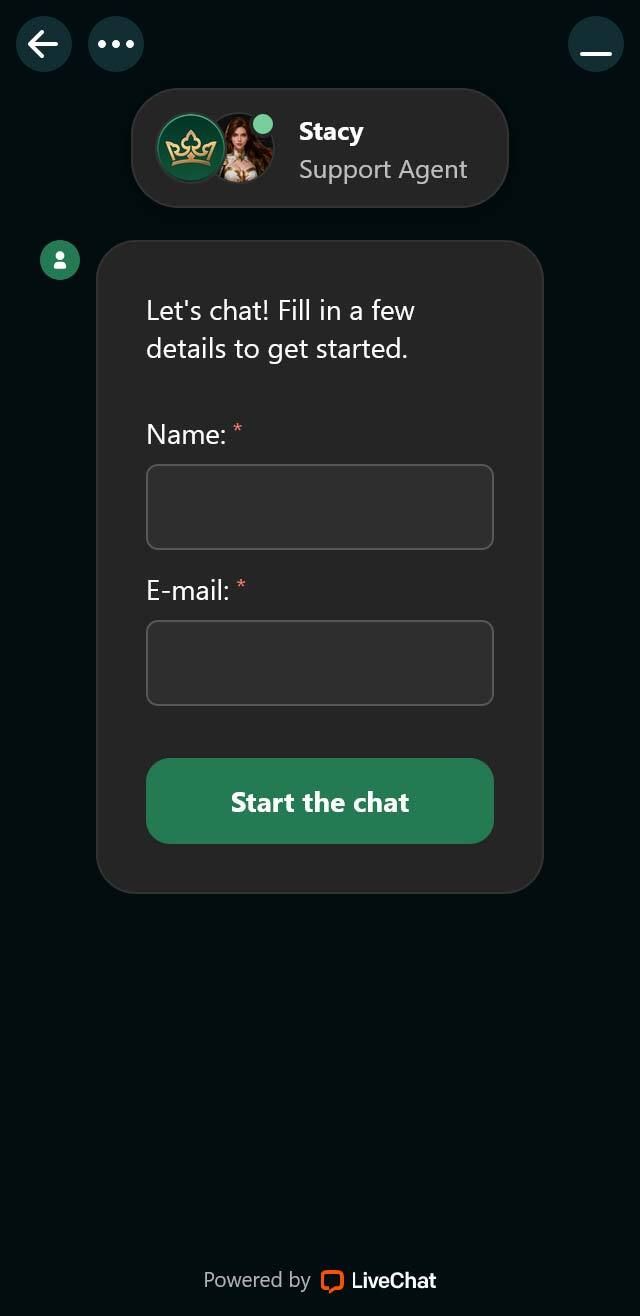640x1316 pixels.
Task: Focus the E-mail text field
Action: point(320,663)
